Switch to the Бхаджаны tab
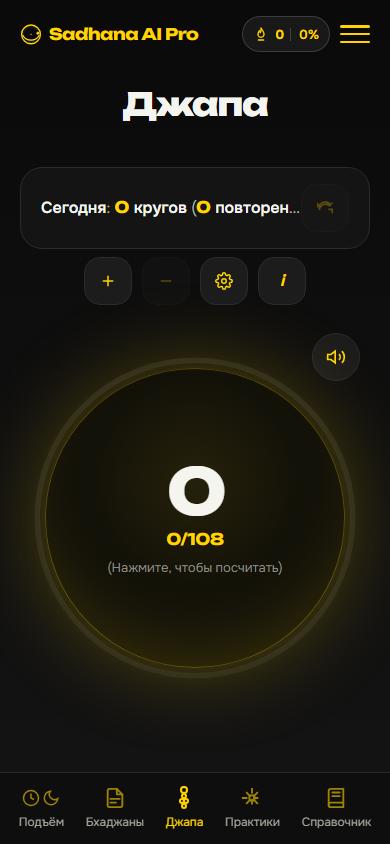 tap(115, 808)
